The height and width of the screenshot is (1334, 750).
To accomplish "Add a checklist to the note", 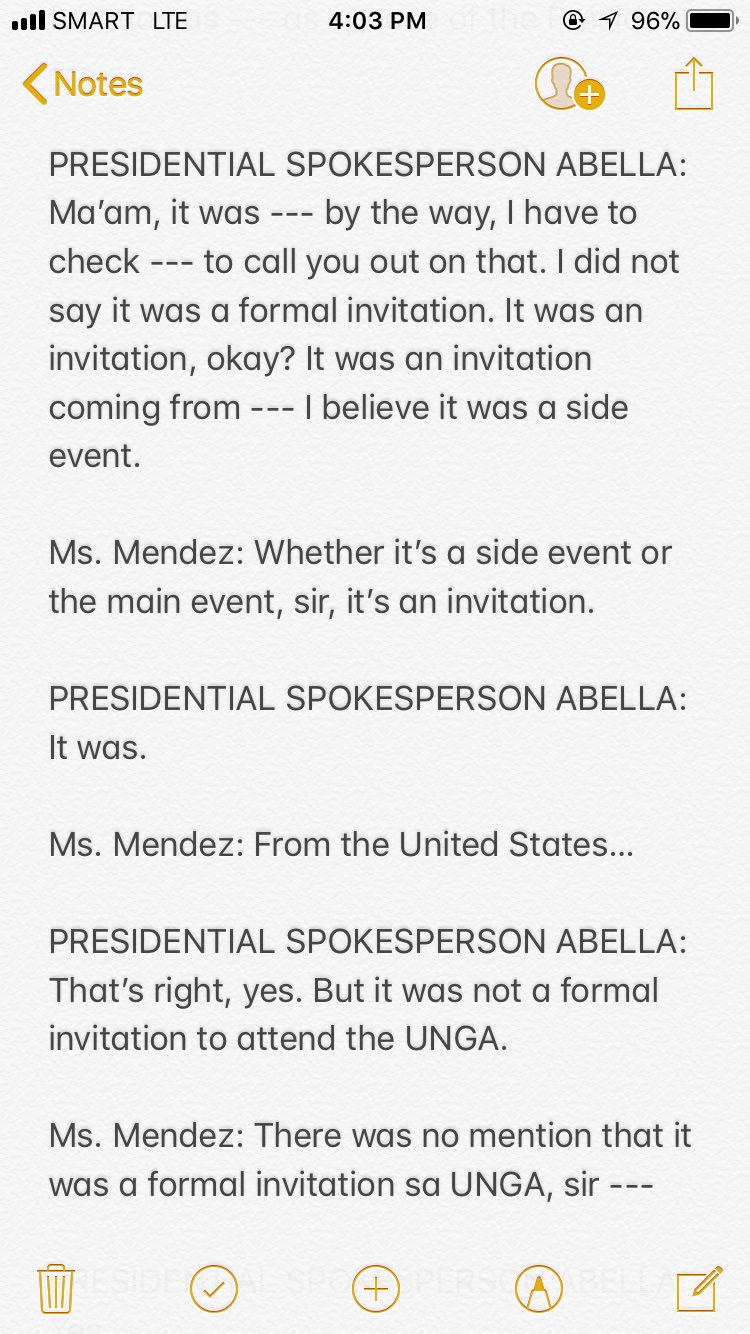I will click(x=214, y=1288).
